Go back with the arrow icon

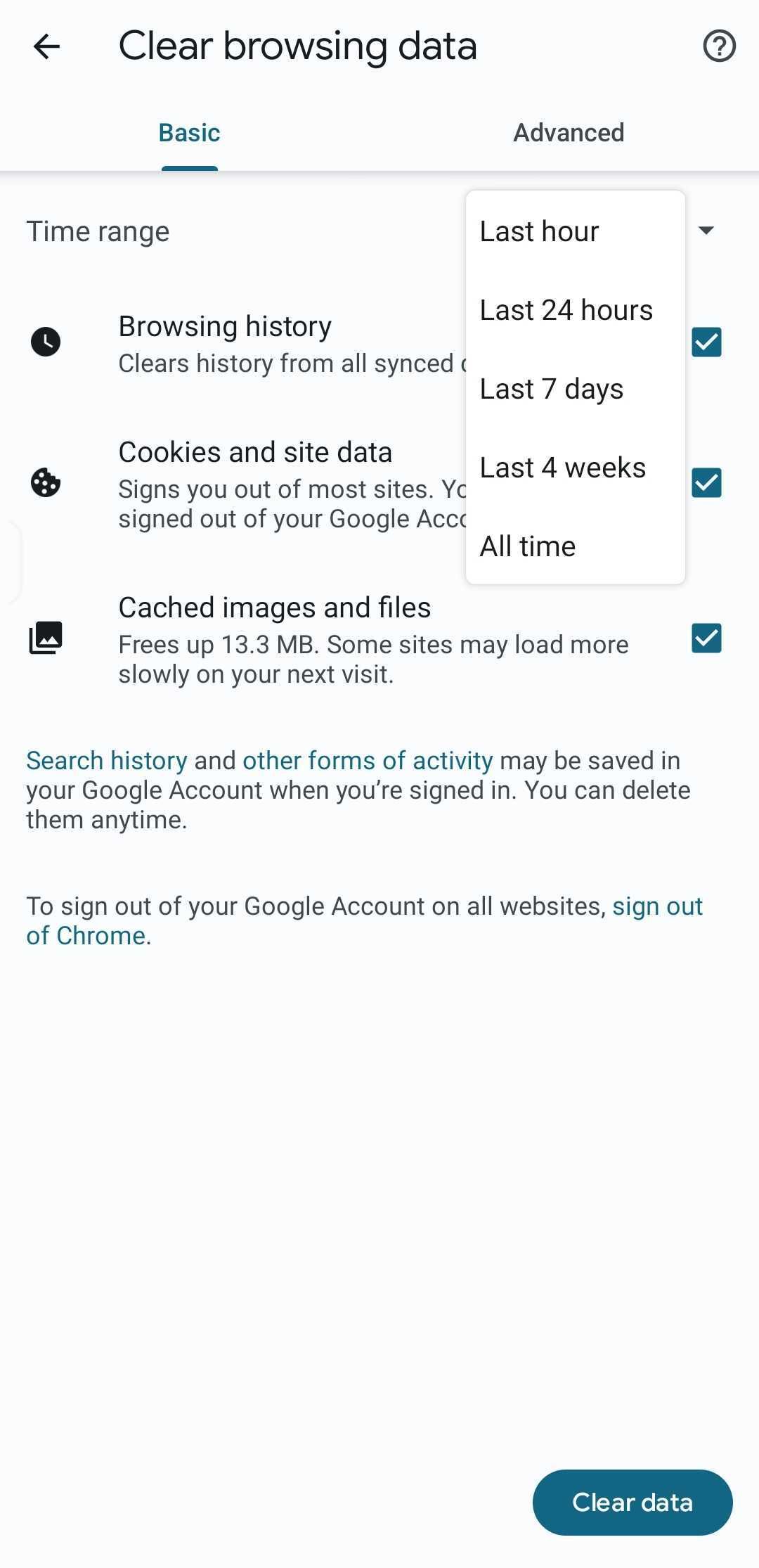[x=46, y=46]
